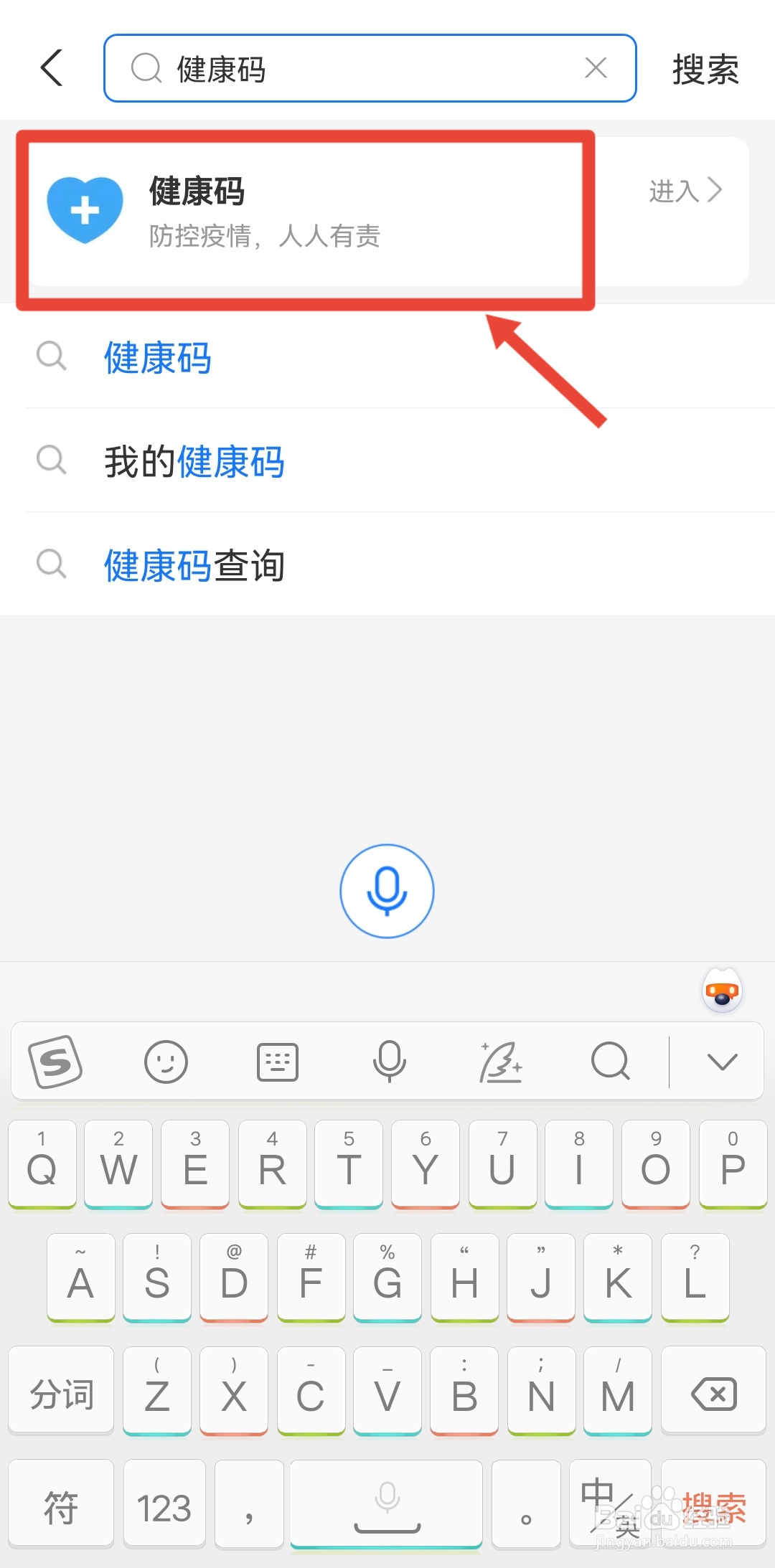This screenshot has width=775, height=1568.
Task: Open the Sogou input method menu
Action: click(56, 1062)
